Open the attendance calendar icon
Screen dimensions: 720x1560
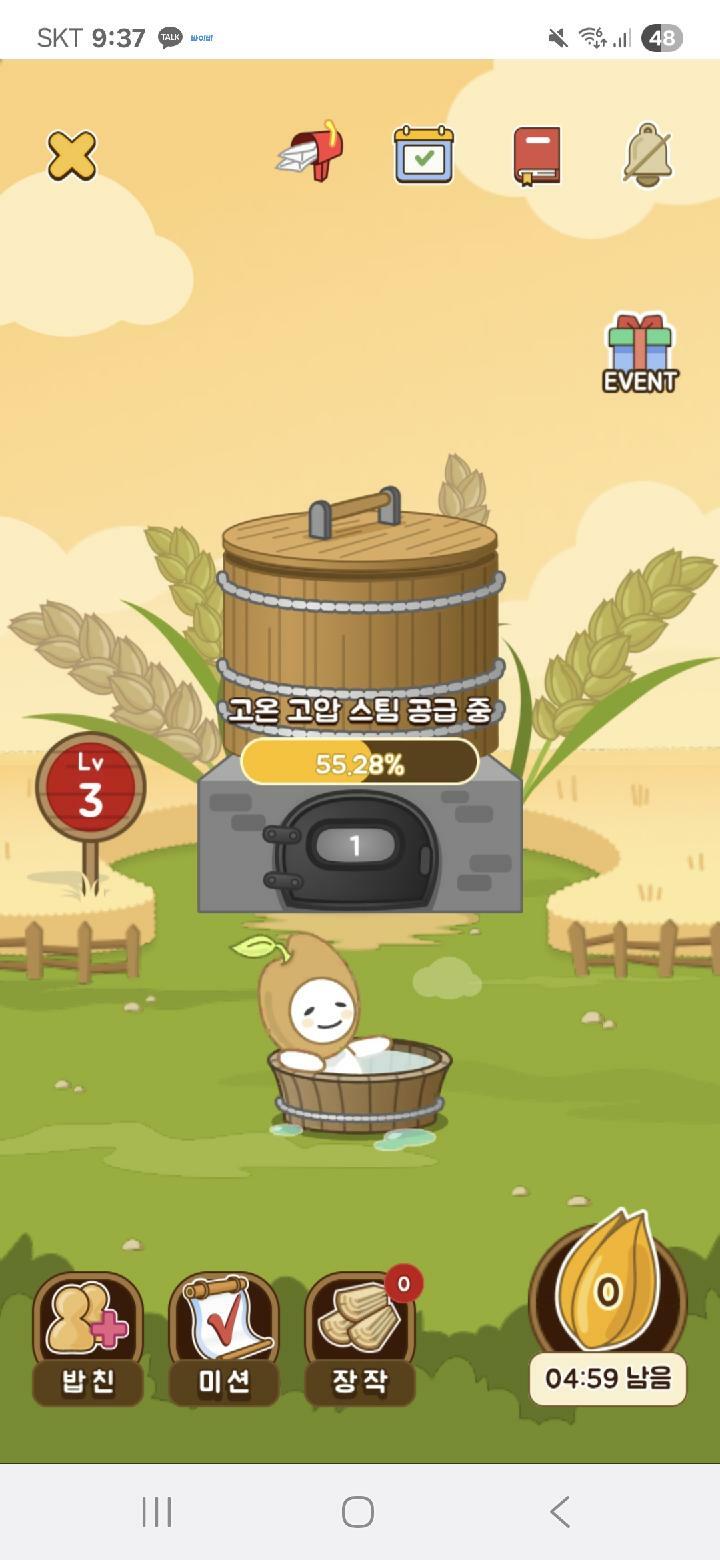click(x=423, y=155)
